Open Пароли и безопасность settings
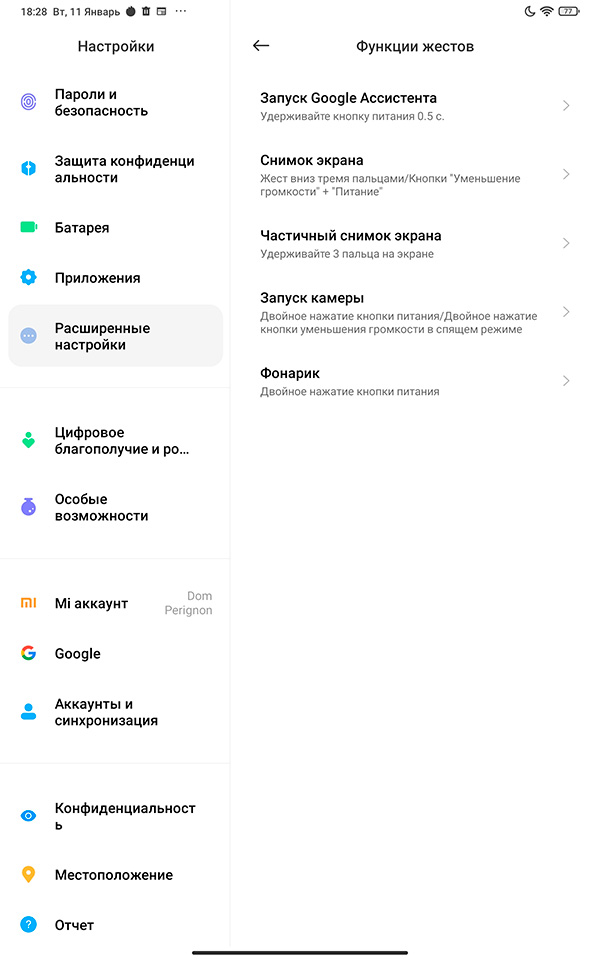The width and height of the screenshot is (600, 960). tap(114, 102)
